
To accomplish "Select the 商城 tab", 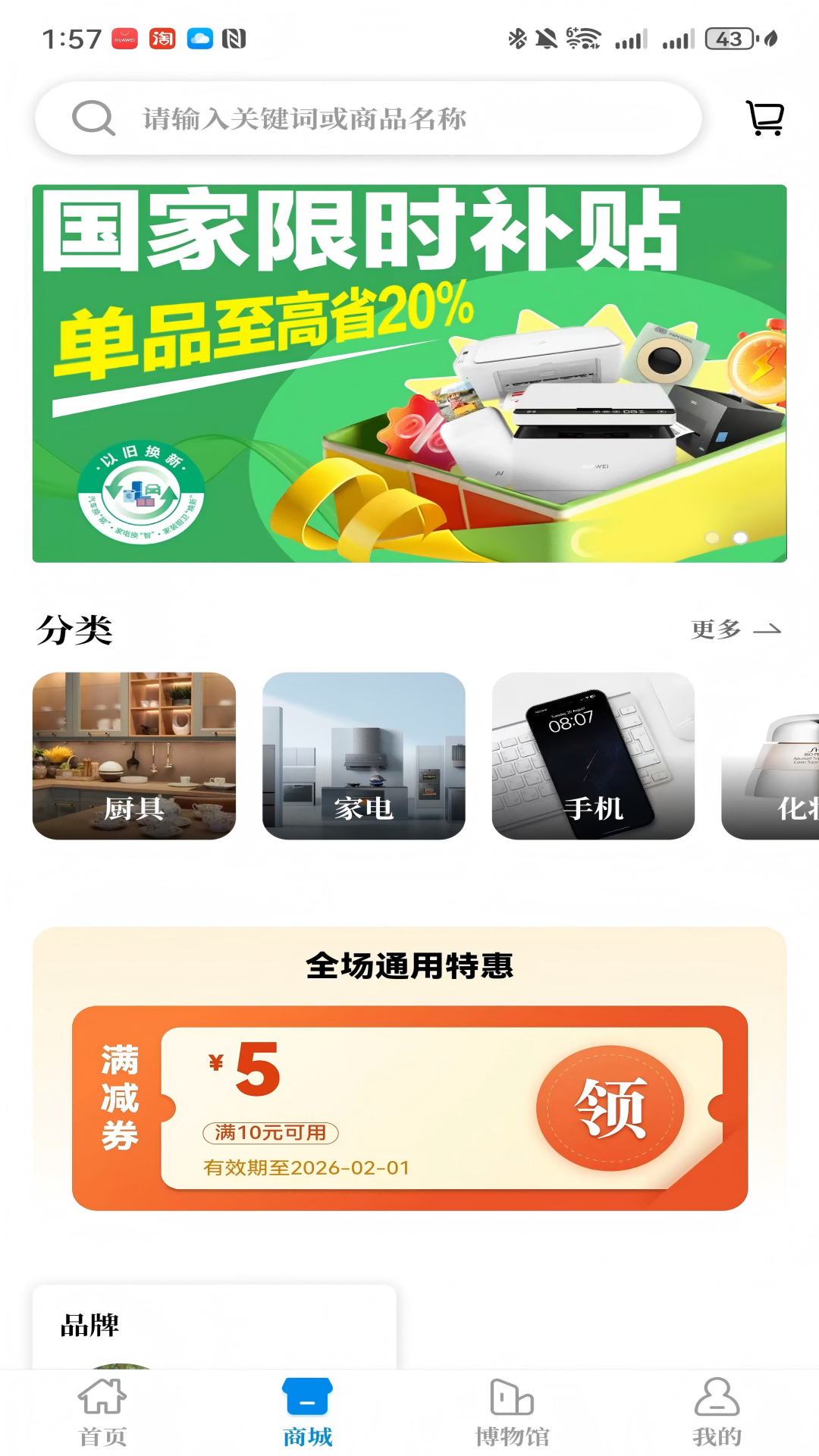I will click(307, 1412).
